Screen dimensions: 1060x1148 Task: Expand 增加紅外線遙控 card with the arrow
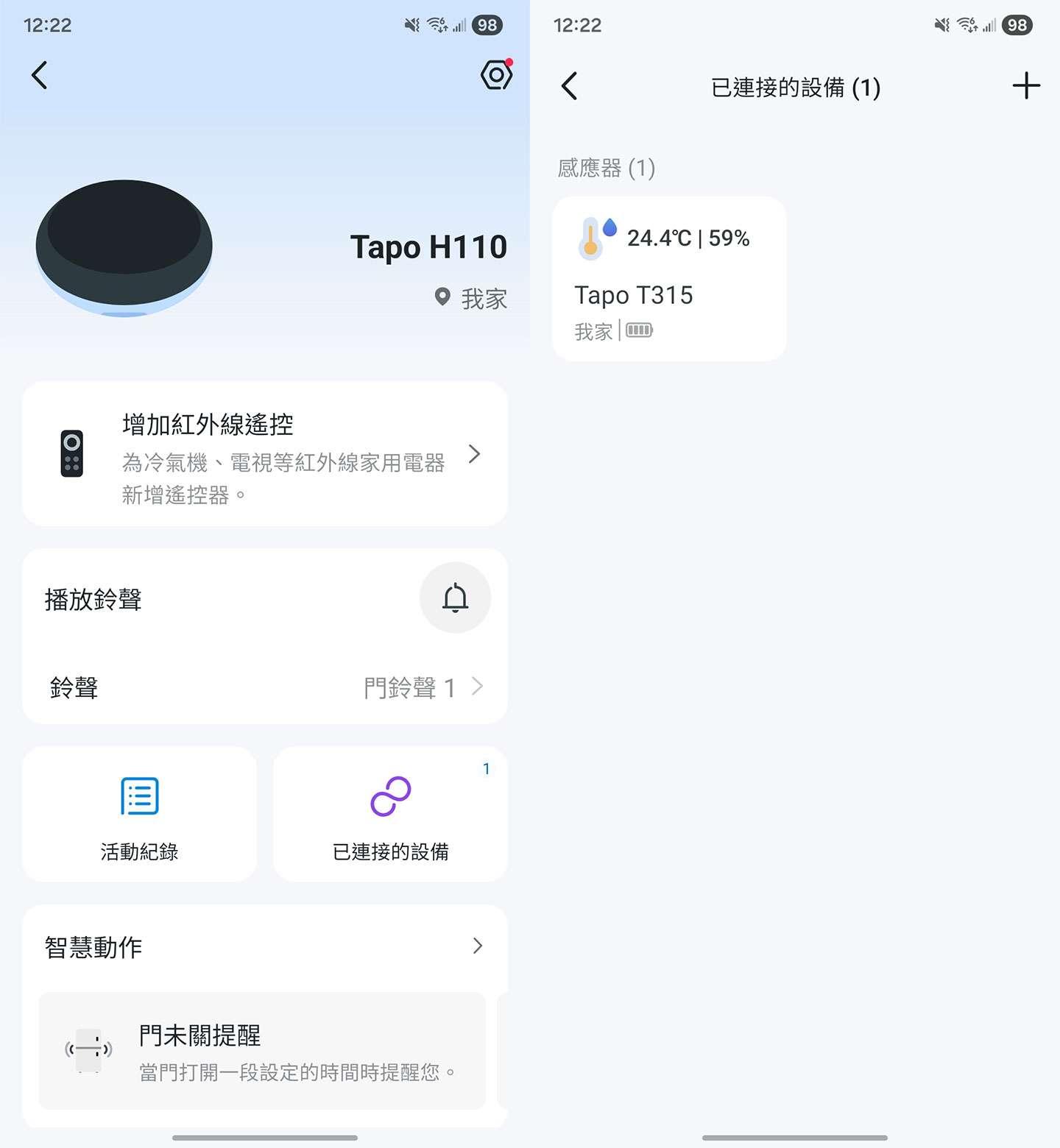475,455
